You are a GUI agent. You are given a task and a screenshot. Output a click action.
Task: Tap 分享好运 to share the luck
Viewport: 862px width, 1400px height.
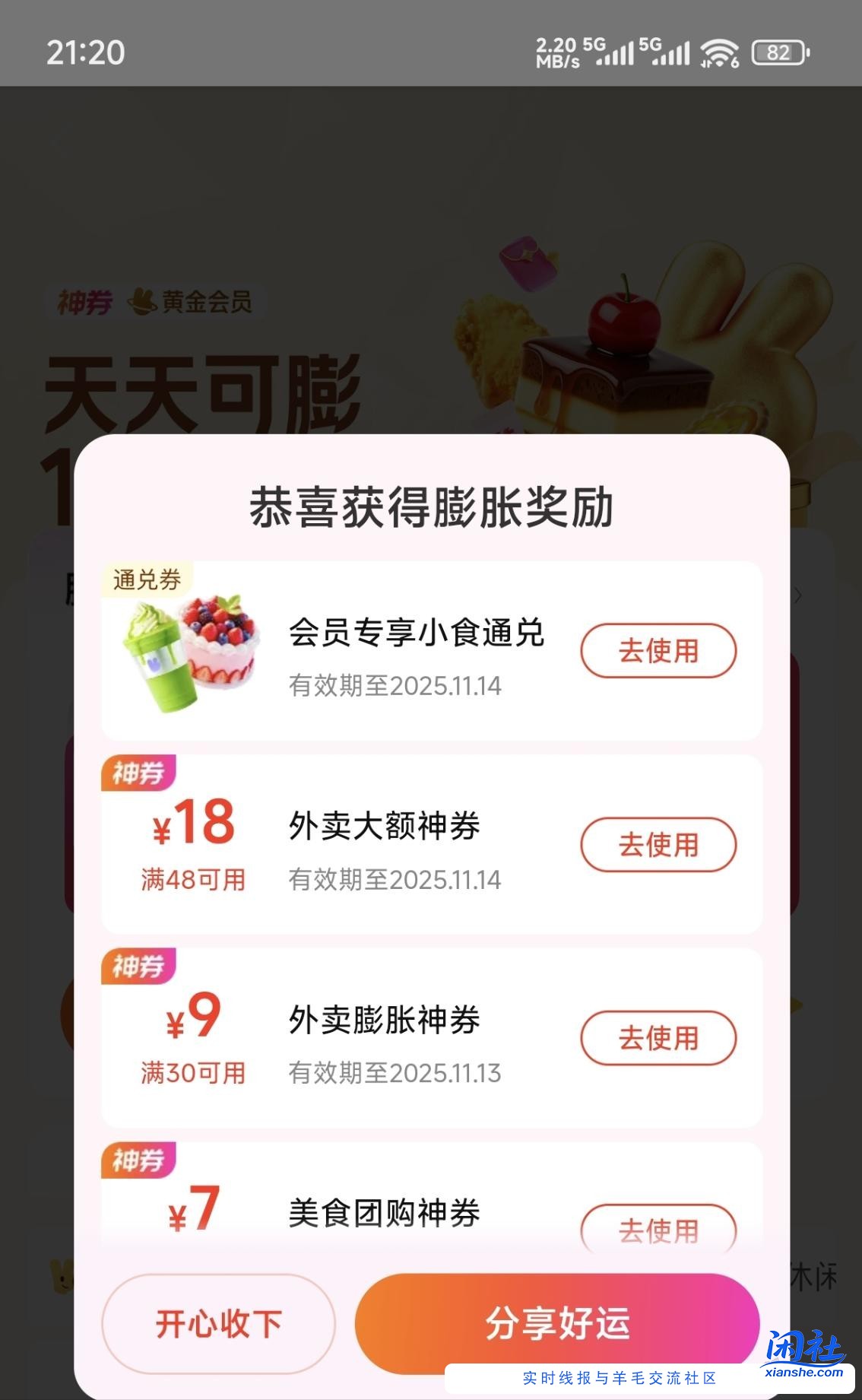click(555, 1324)
